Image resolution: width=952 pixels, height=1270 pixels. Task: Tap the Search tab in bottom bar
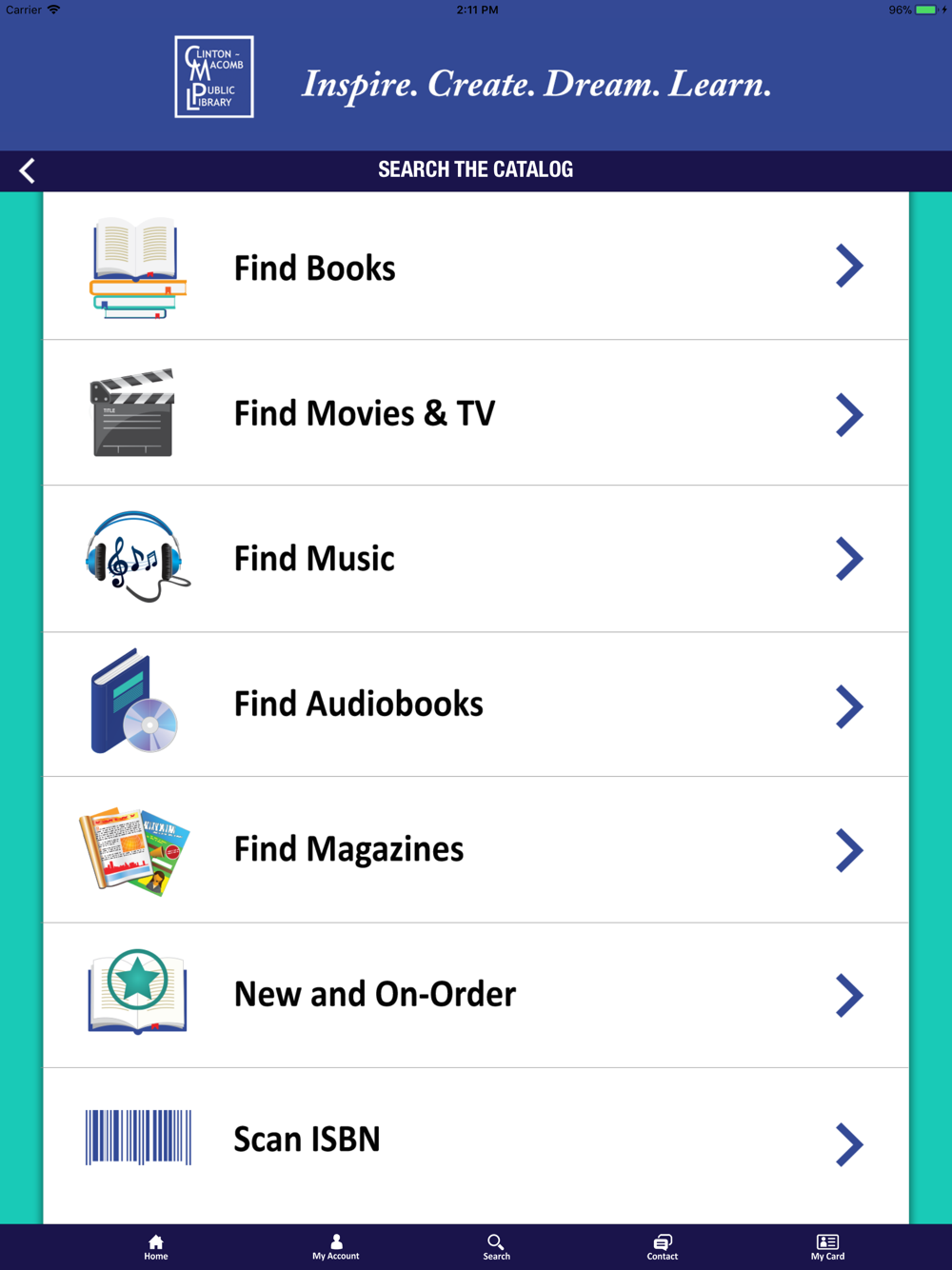[496, 1246]
